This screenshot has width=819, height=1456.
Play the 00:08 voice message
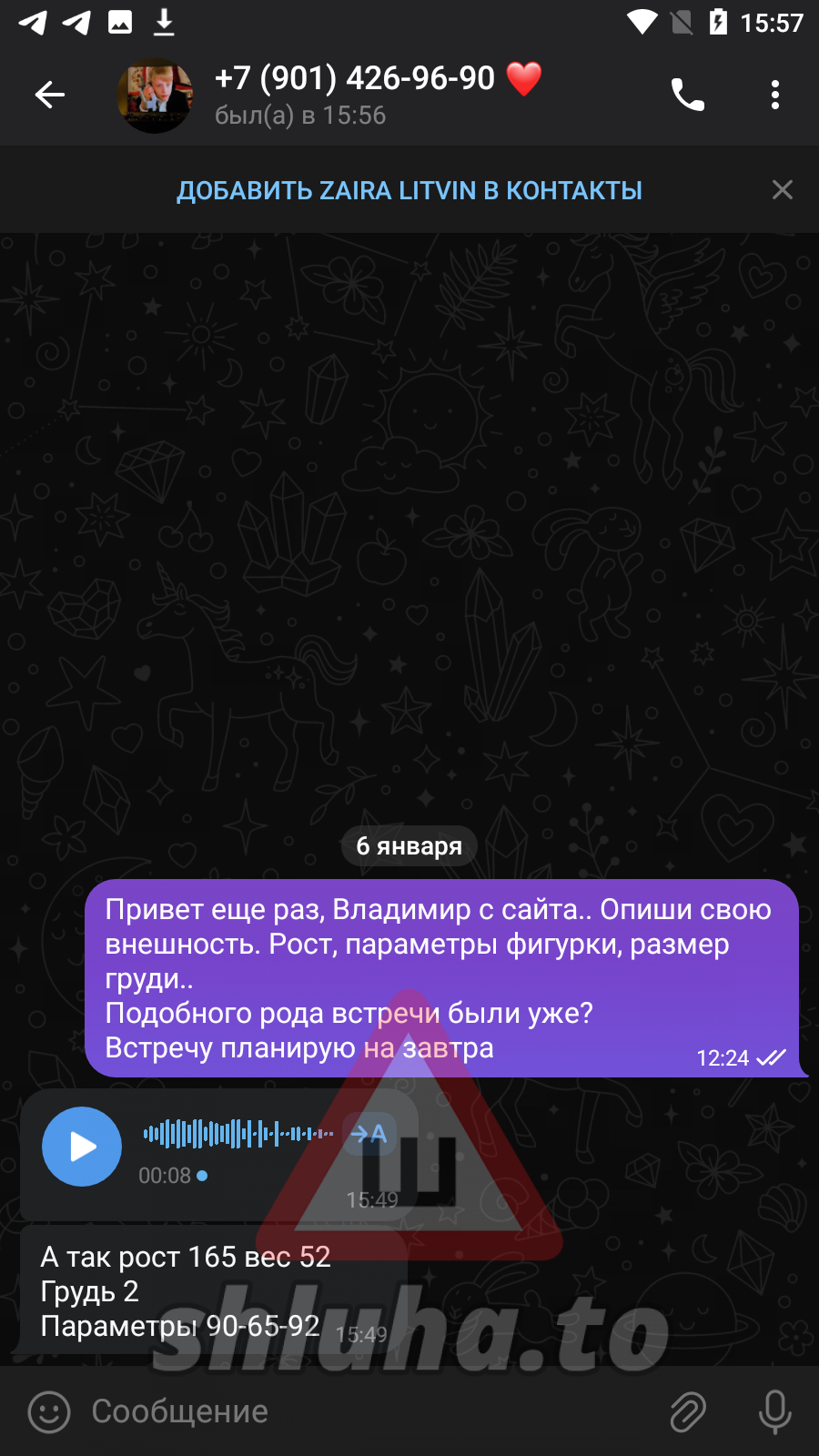coord(82,1147)
